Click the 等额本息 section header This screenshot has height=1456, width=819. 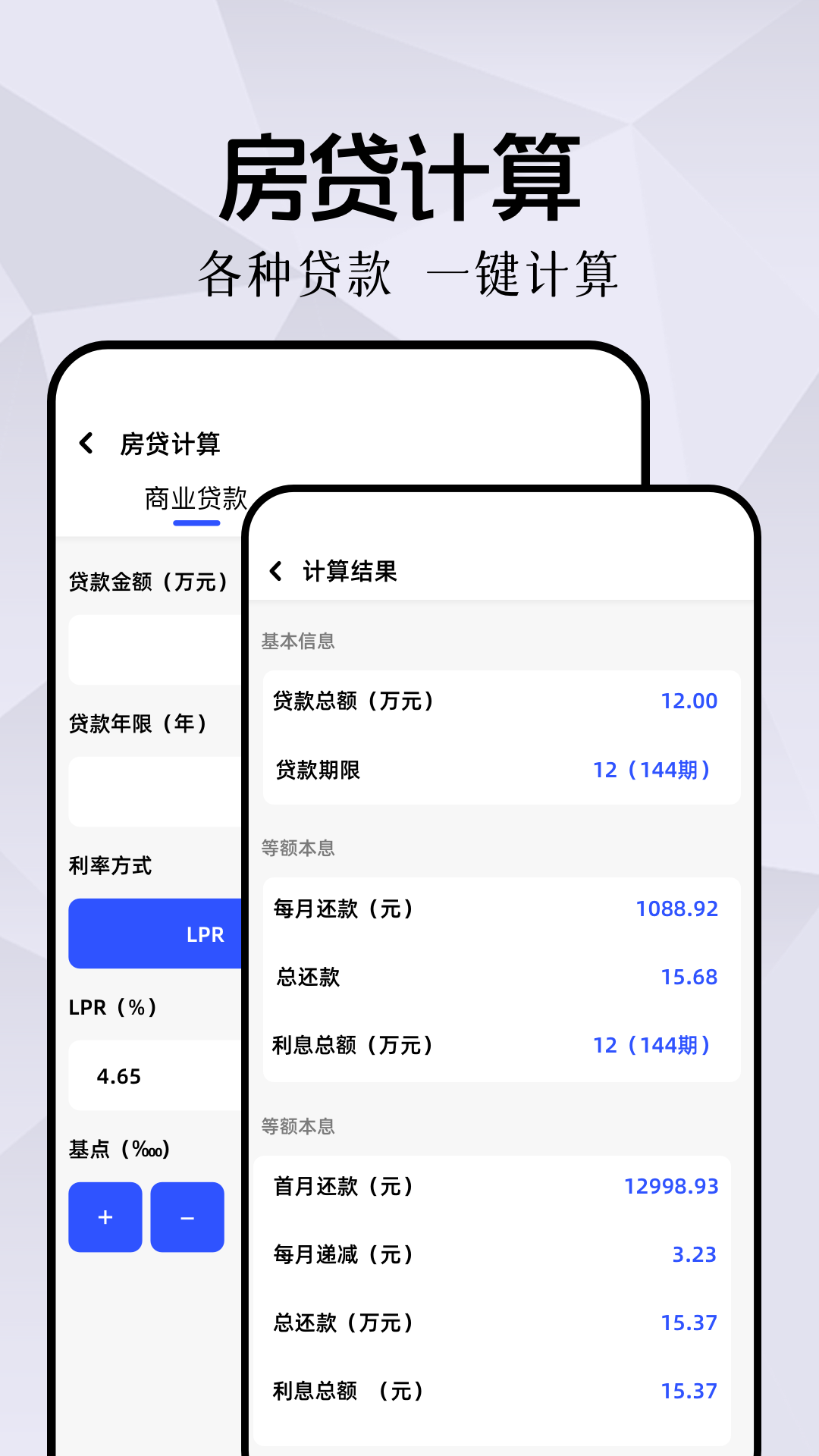[x=299, y=848]
